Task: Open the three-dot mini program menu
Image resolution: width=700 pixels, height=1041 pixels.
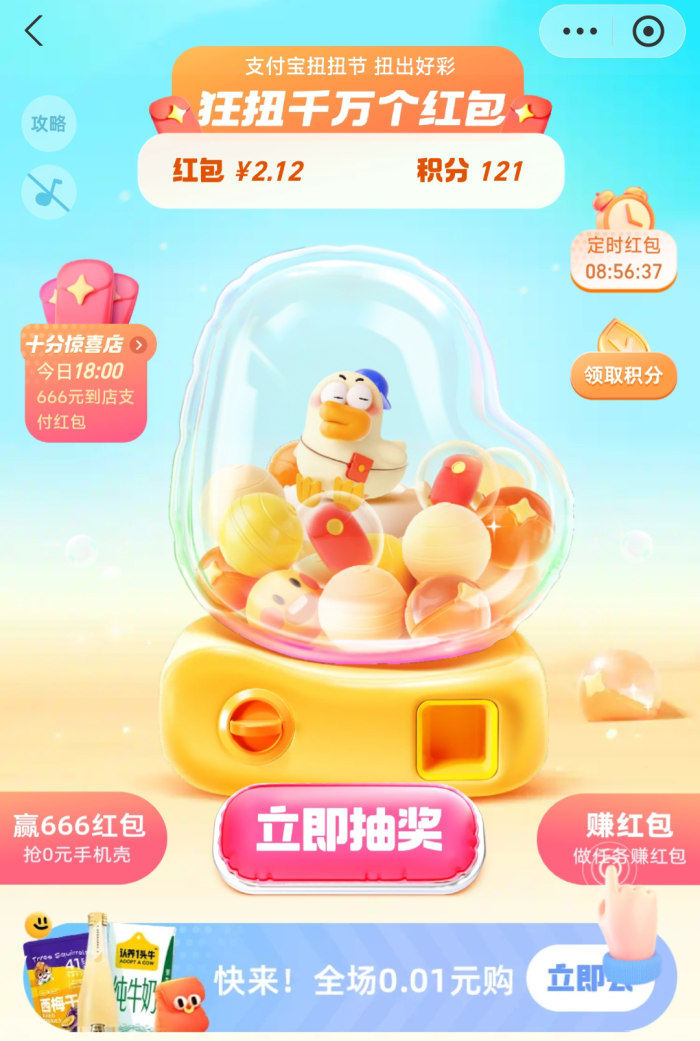Action: [x=579, y=31]
